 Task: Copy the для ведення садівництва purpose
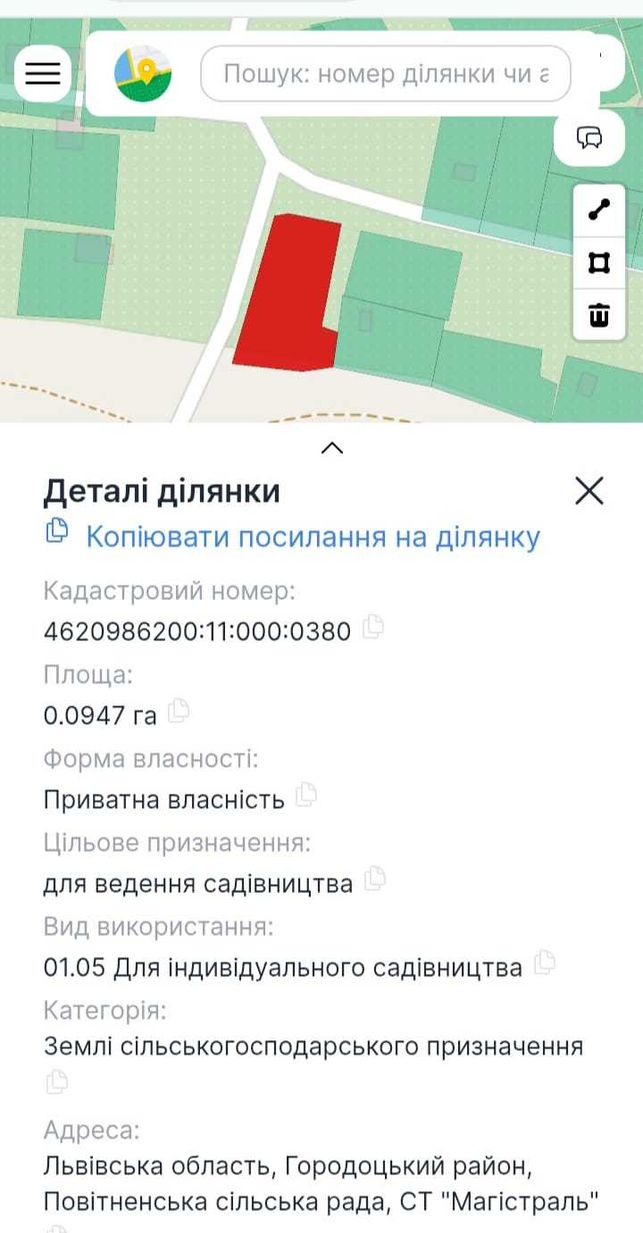[375, 881]
